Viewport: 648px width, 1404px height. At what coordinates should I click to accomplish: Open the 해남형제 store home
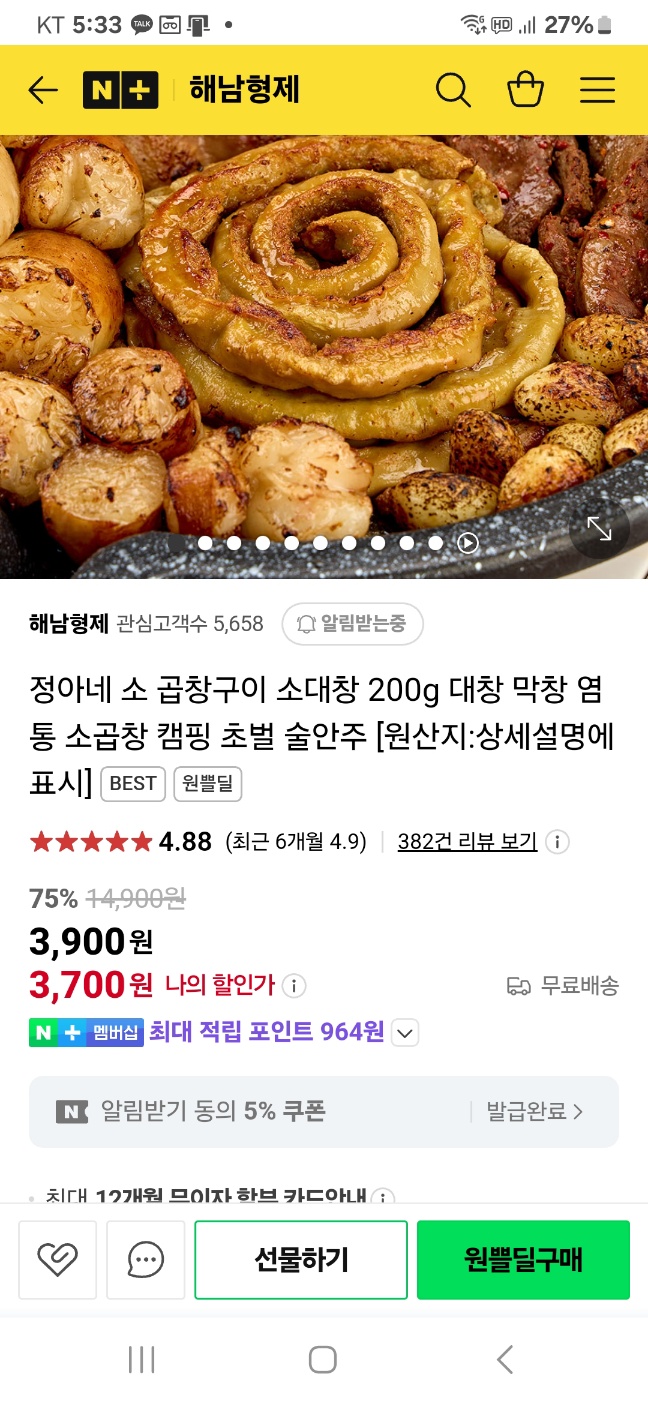[237, 91]
